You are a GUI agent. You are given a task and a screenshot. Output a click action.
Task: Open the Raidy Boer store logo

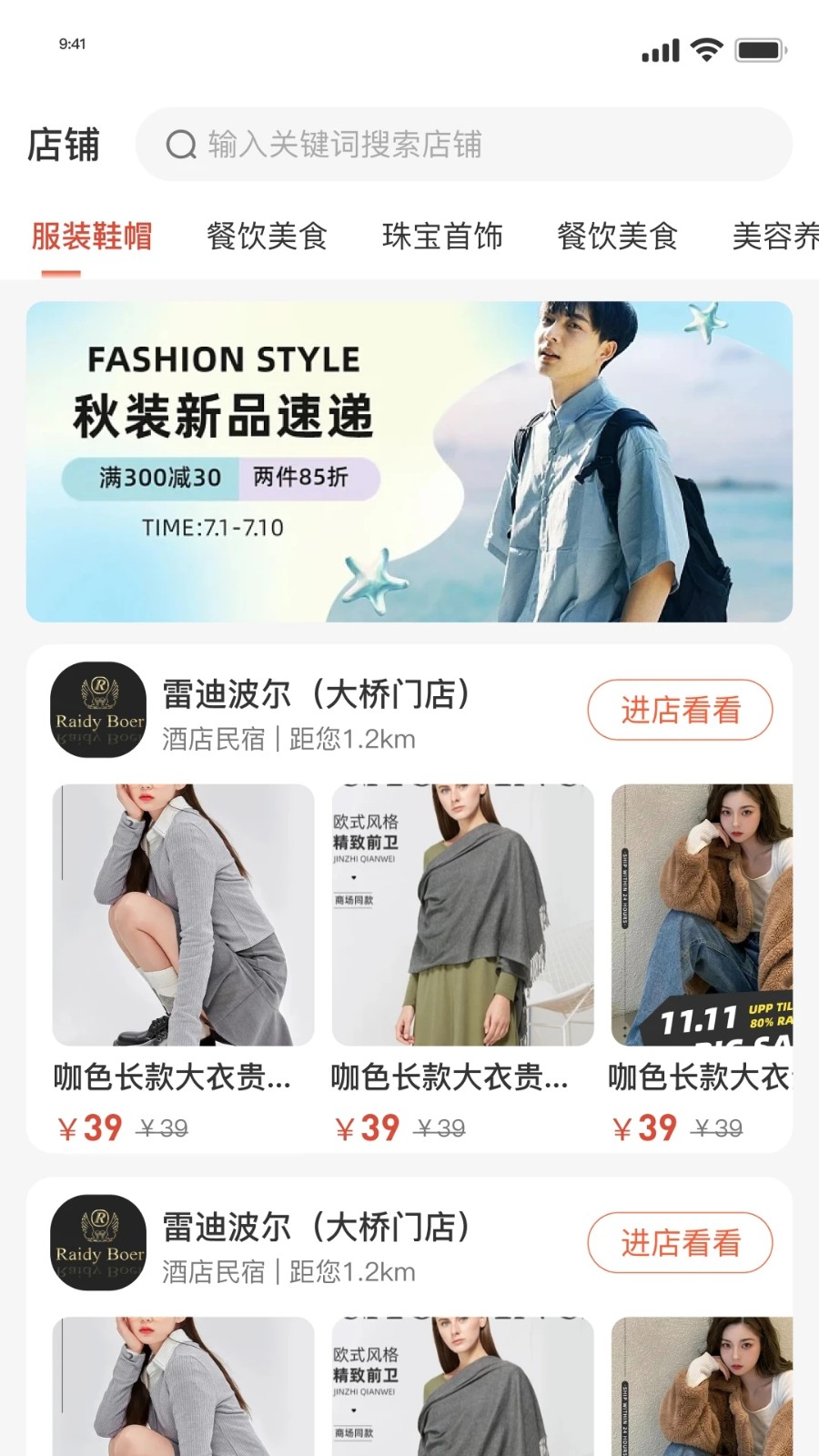tap(97, 710)
